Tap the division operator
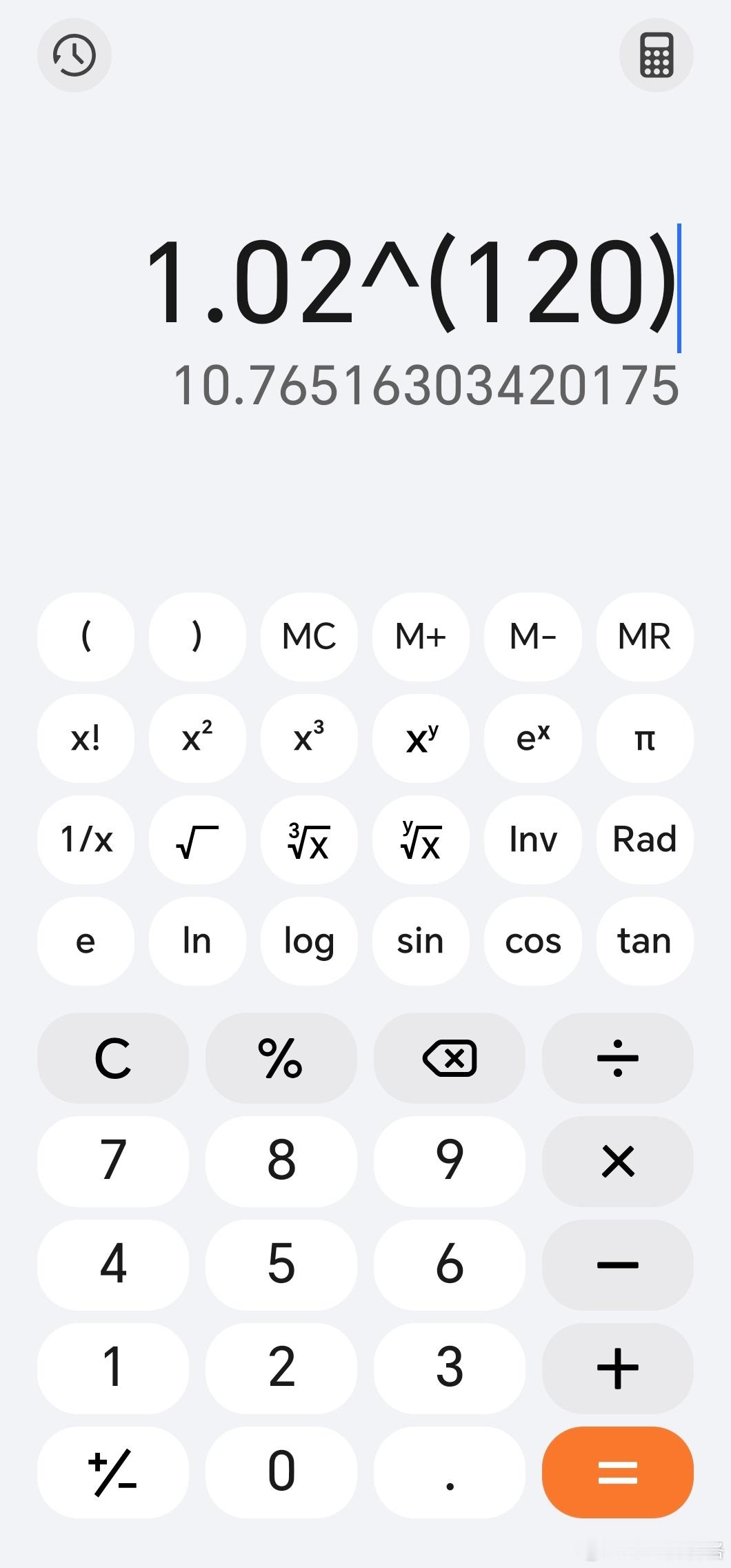The width and height of the screenshot is (731, 1568). [x=617, y=1058]
